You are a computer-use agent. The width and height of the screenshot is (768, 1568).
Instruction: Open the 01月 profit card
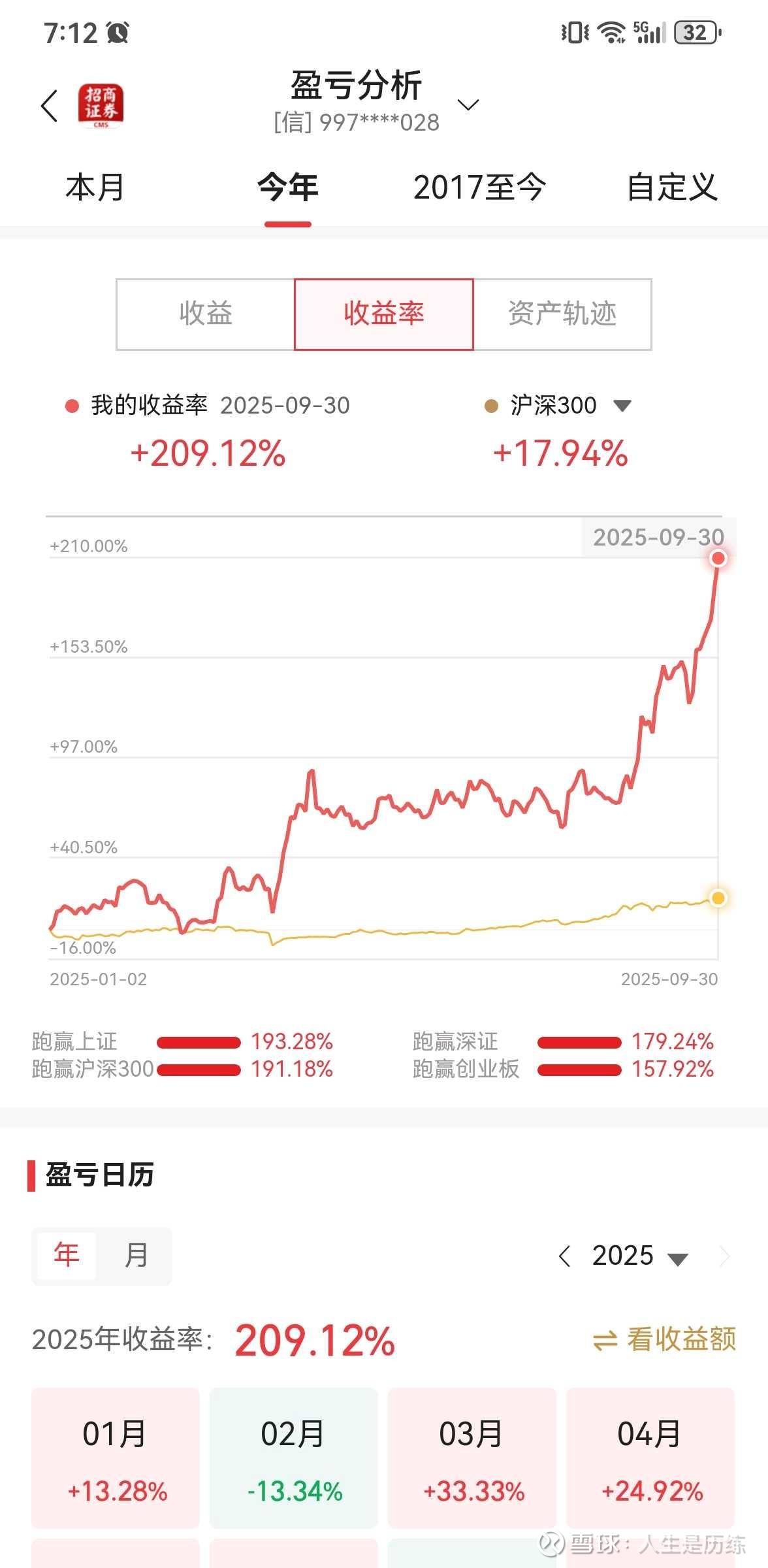[x=116, y=1457]
